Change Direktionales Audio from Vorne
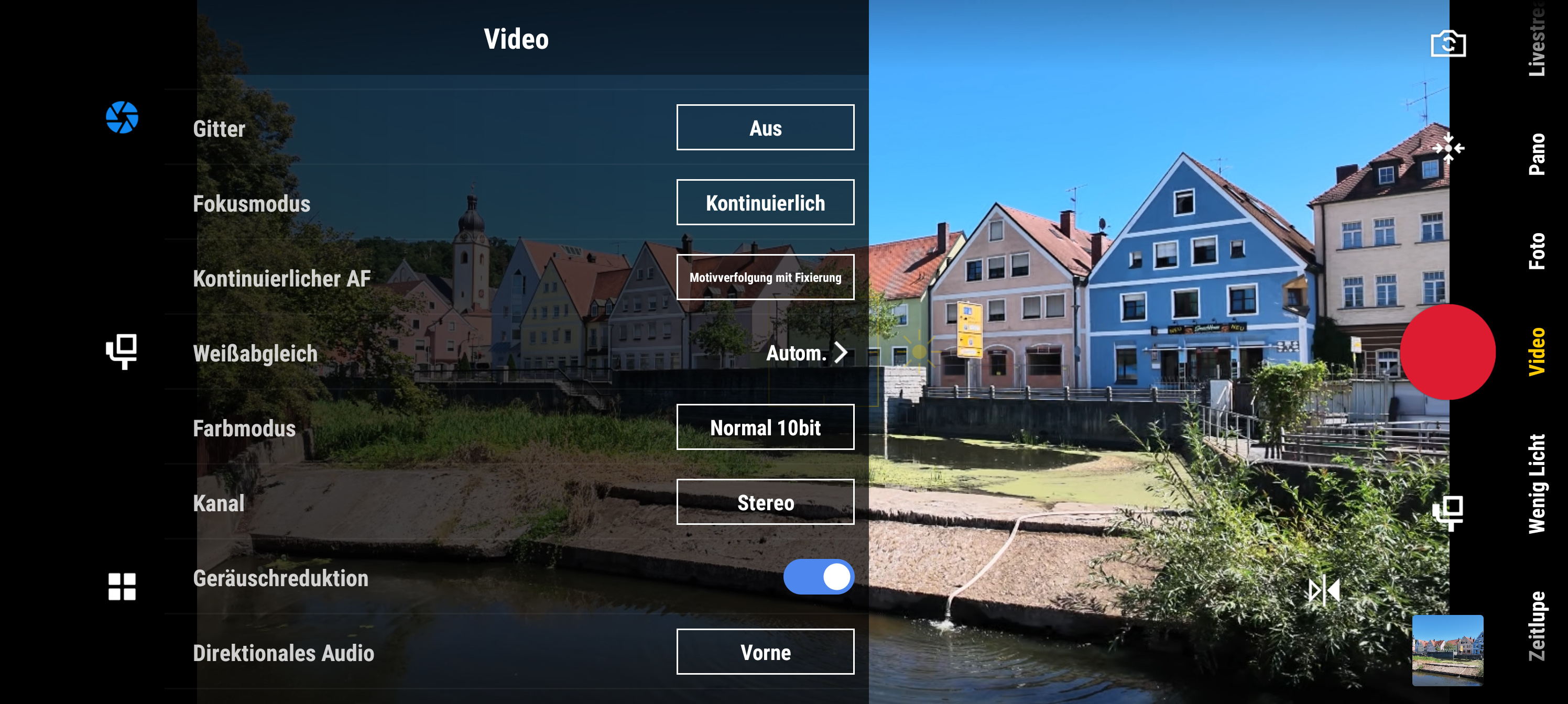Viewport: 1568px width, 704px height. click(x=765, y=652)
